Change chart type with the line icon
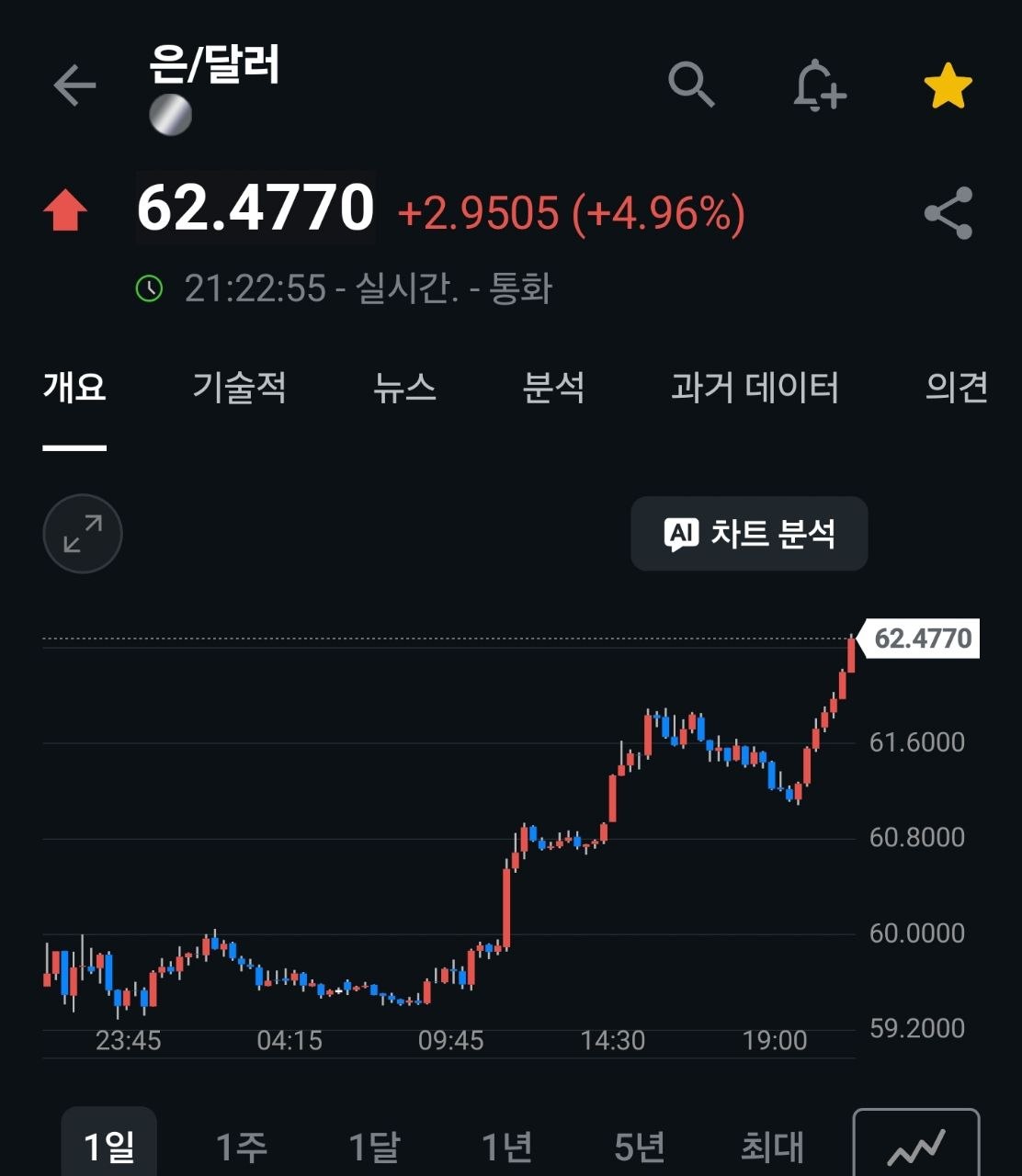The height and width of the screenshot is (1176, 1022). (916, 1145)
